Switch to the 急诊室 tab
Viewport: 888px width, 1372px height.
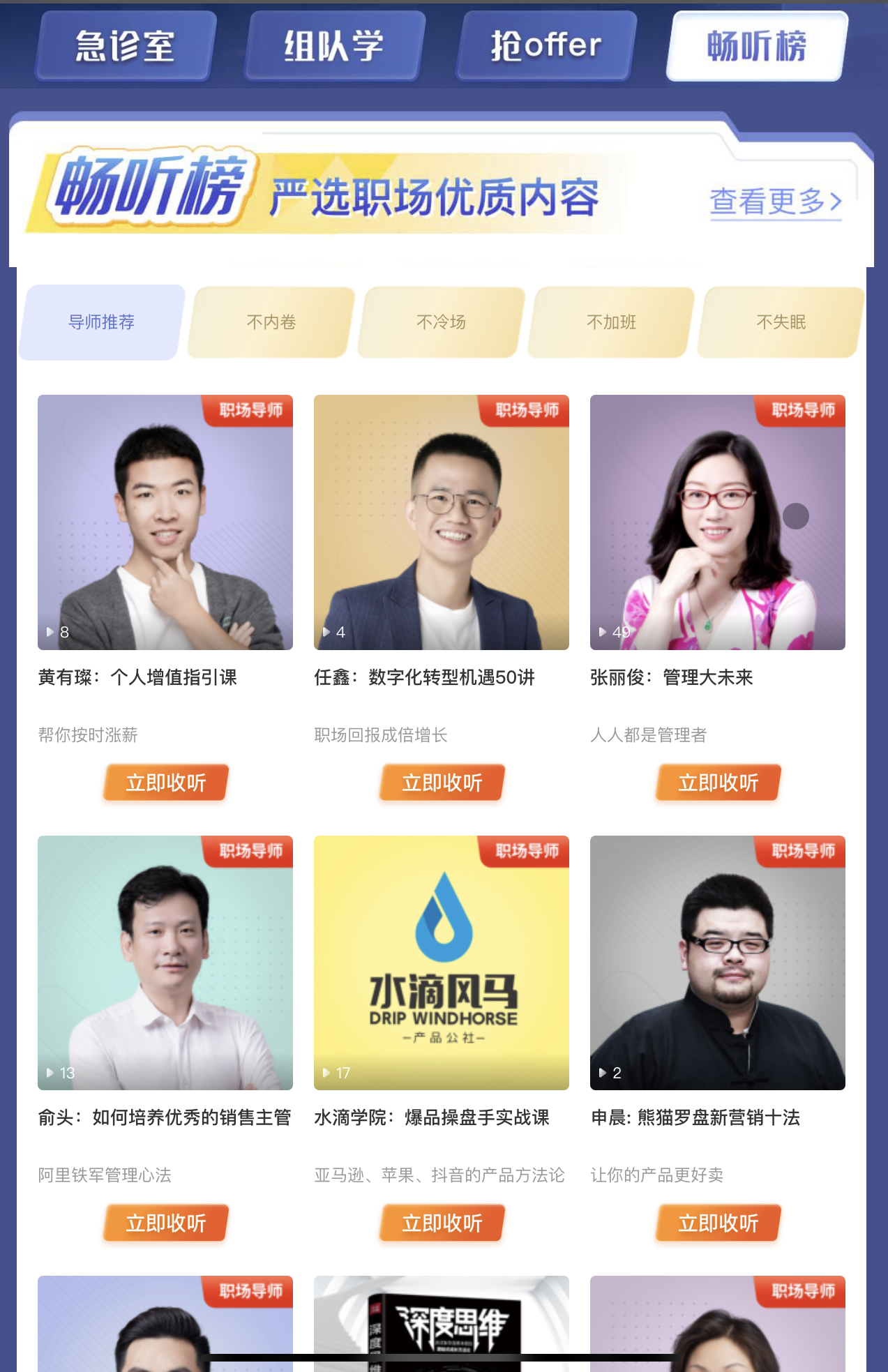125,47
